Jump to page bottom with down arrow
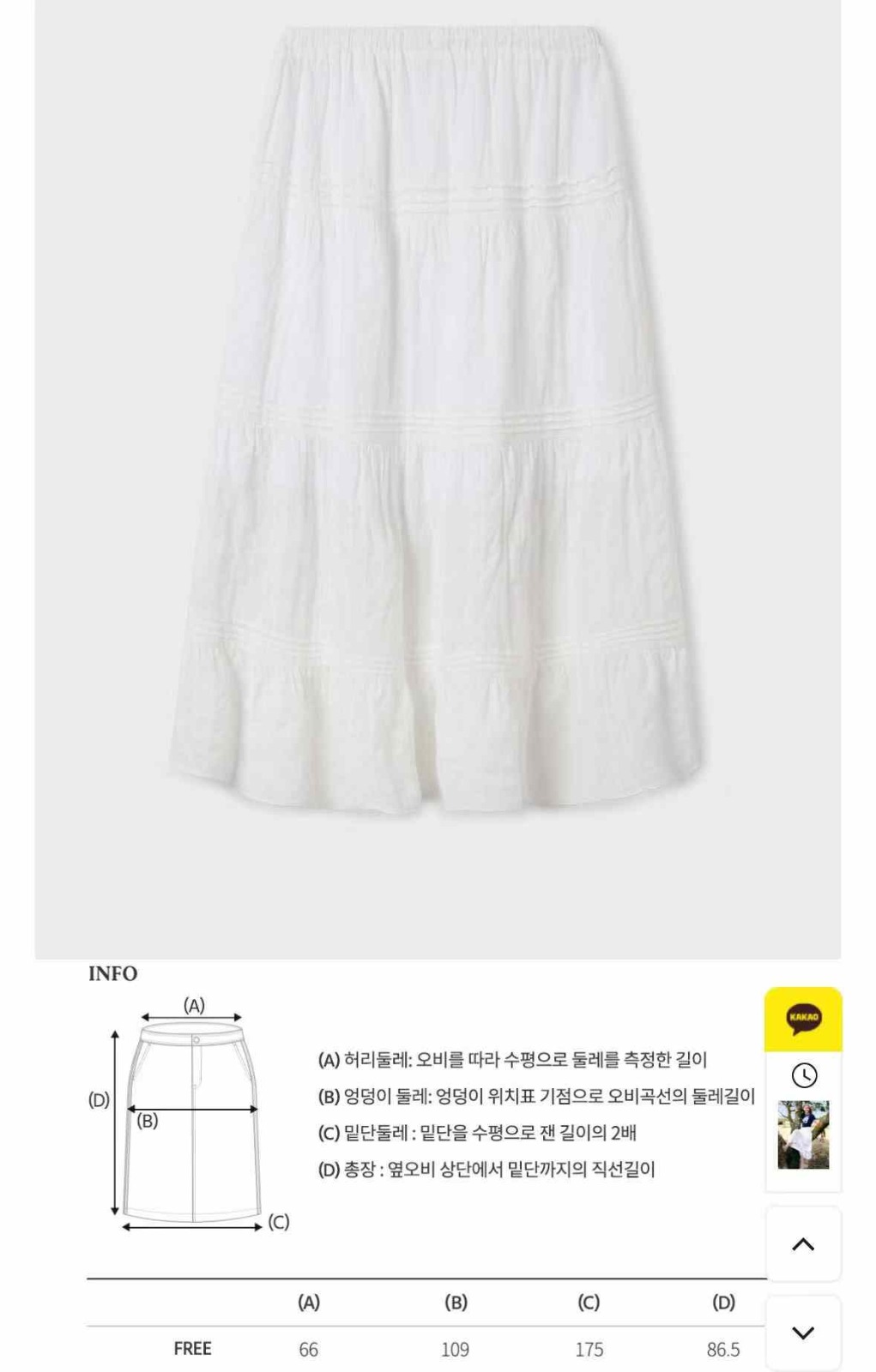The width and height of the screenshot is (876, 1372). pos(803,1333)
